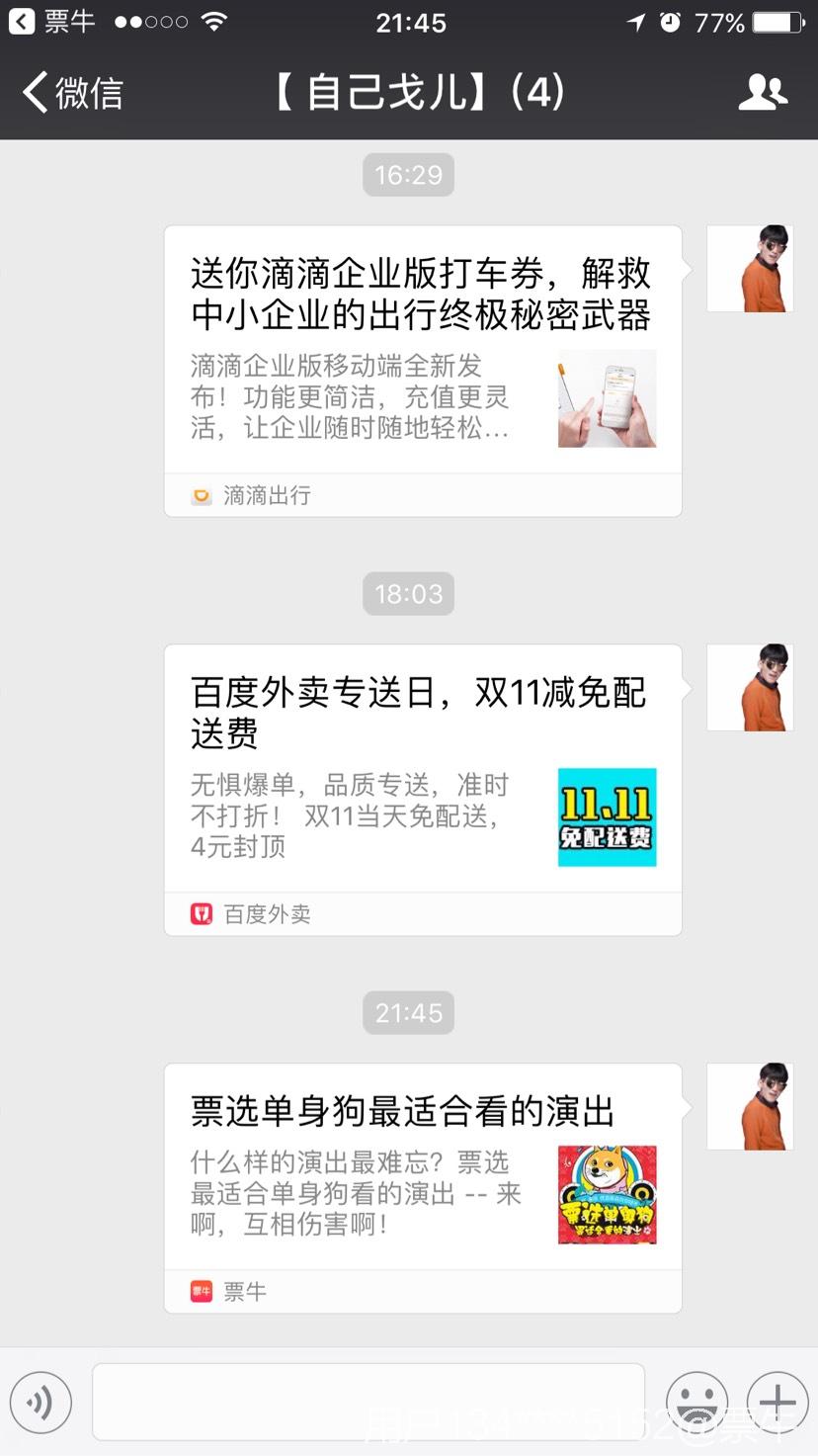818x1456 pixels.
Task: Open the 滴滴企业版打车券 shared article
Action: point(422,371)
